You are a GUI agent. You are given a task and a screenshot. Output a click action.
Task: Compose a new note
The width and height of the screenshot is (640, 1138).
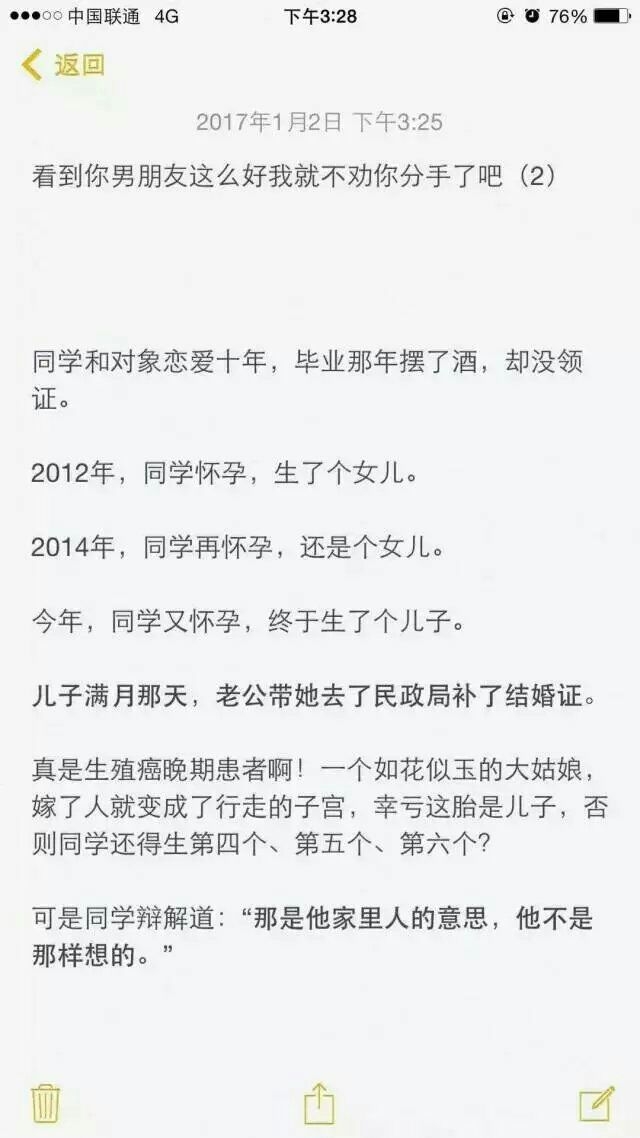click(x=596, y=1103)
